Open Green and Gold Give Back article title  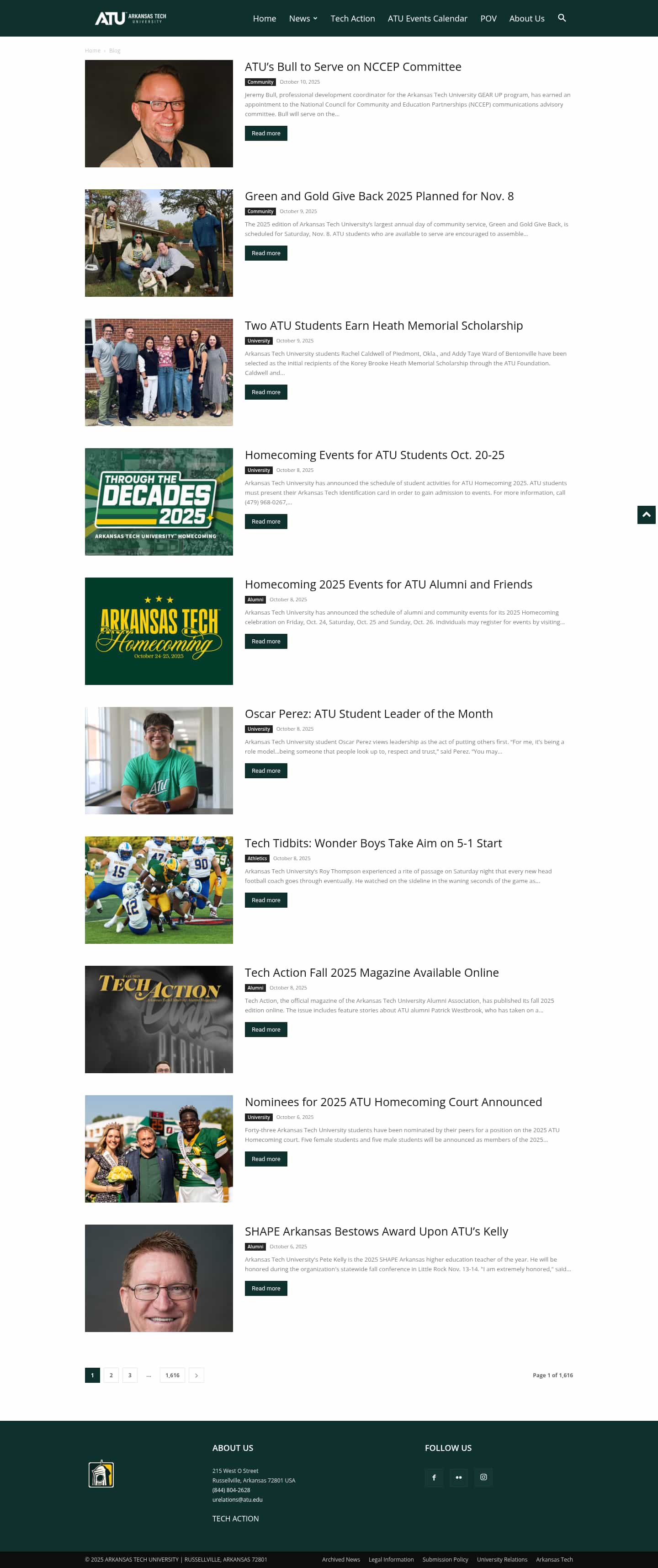tap(379, 196)
